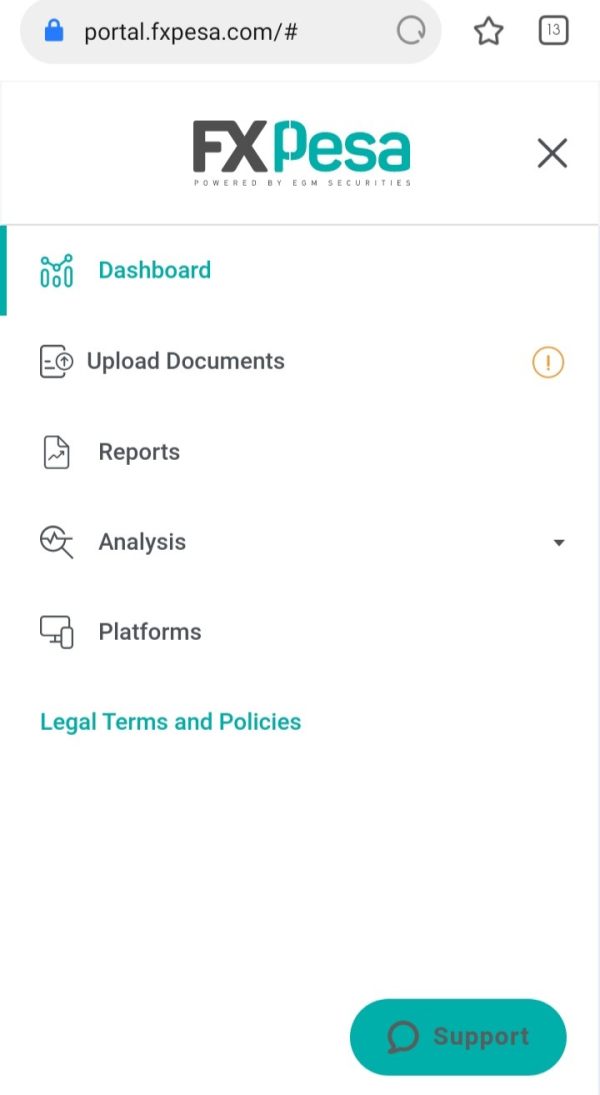Start a Support chat
The image size is (600, 1095).
pos(458,1037)
